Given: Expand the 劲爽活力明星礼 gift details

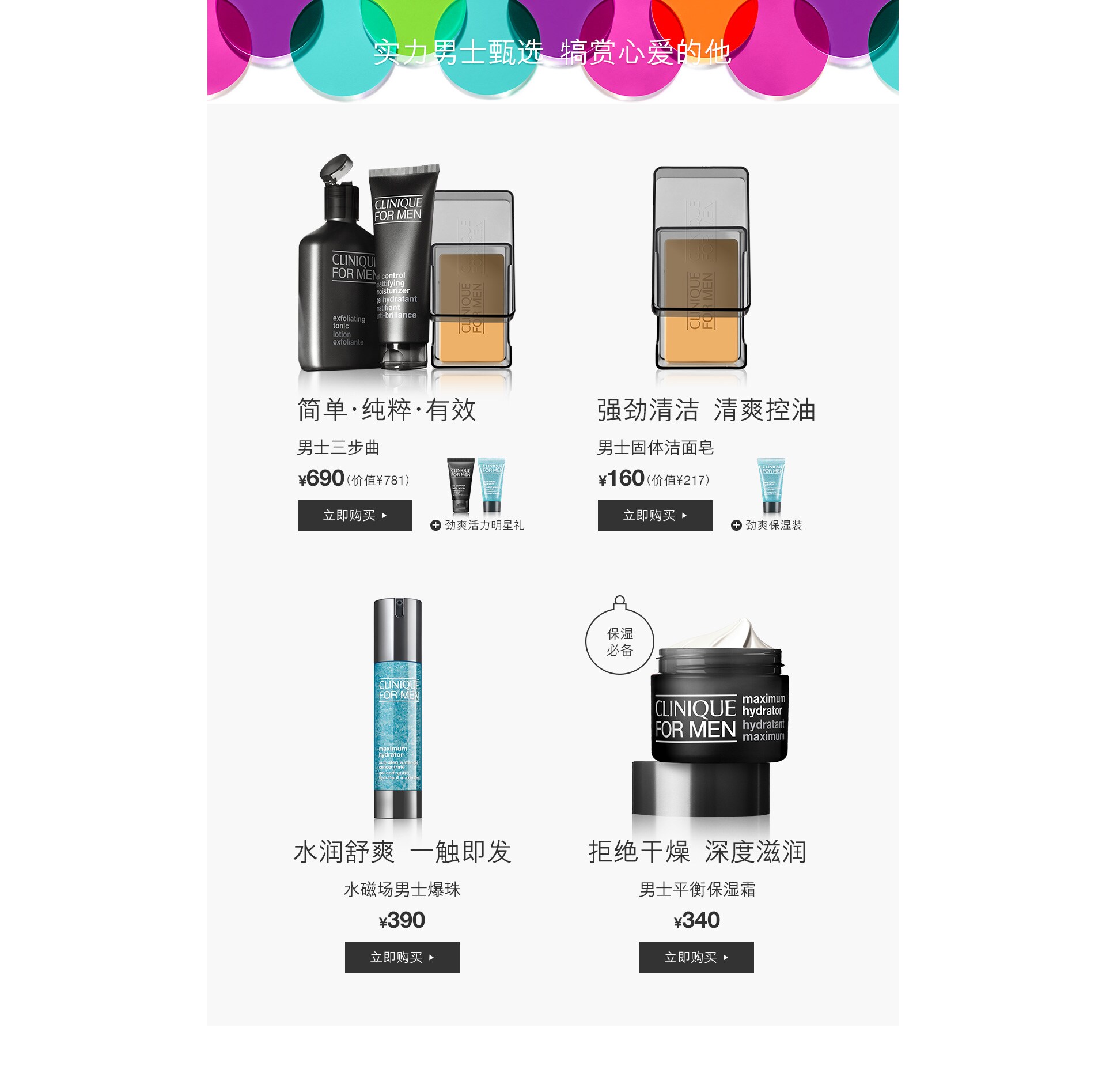Looking at the screenshot, I should (x=436, y=525).
